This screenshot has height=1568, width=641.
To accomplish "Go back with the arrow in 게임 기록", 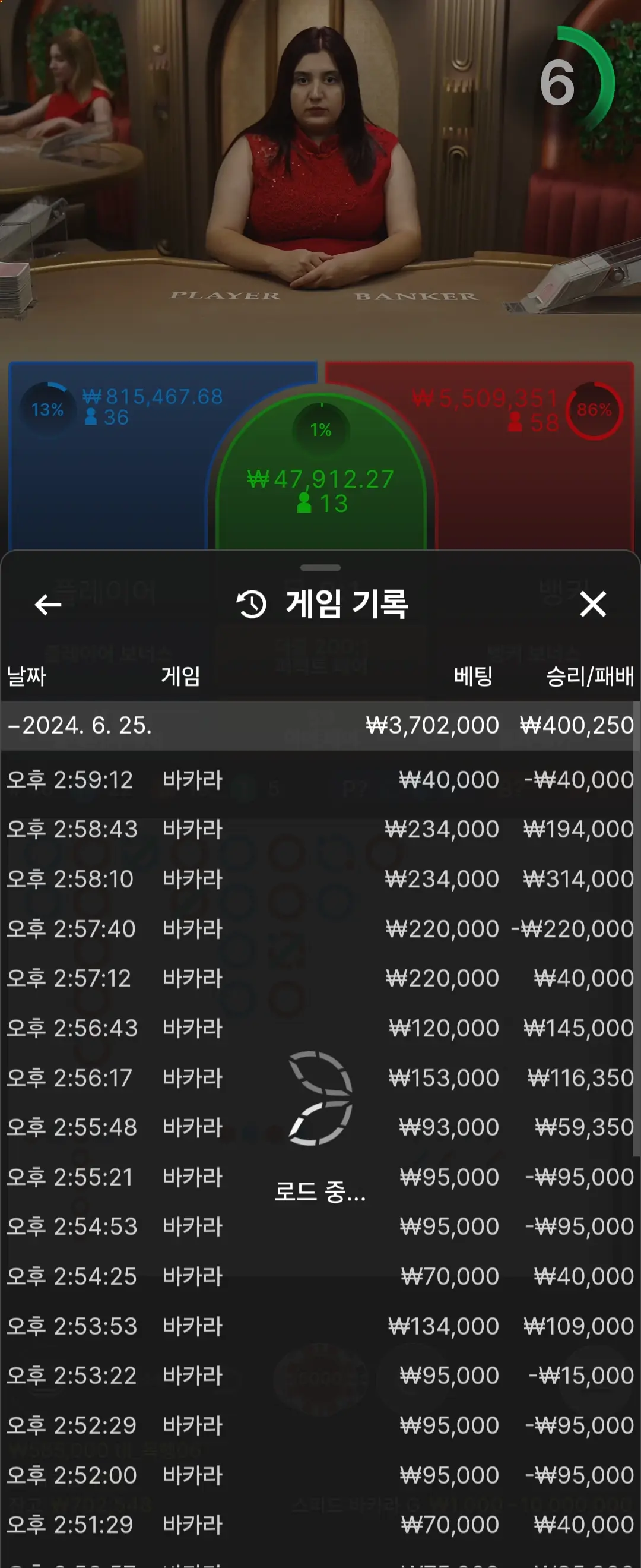I will pyautogui.click(x=48, y=605).
